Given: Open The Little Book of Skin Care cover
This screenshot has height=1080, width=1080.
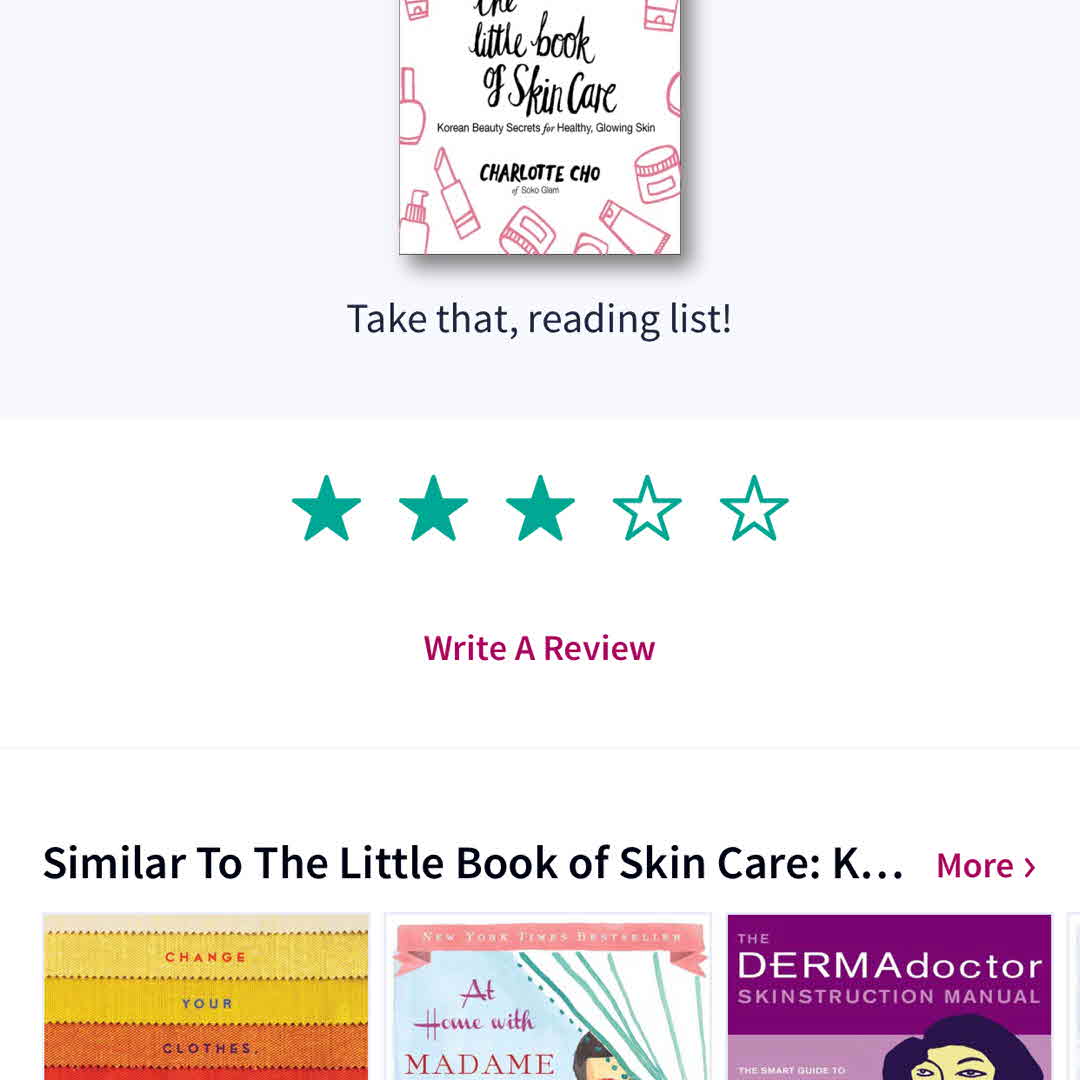Looking at the screenshot, I should pyautogui.click(x=540, y=125).
